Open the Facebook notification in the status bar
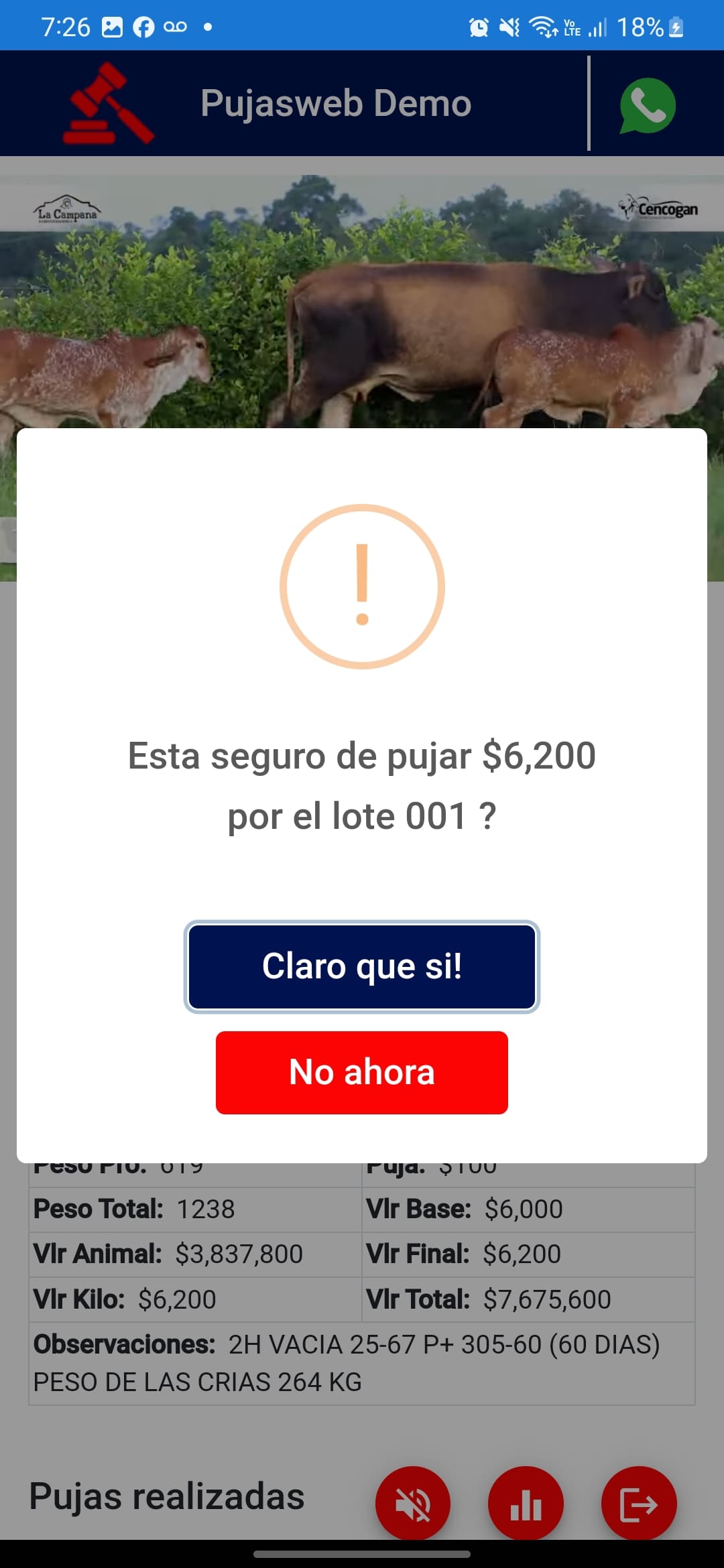The image size is (724, 1568). coord(143,27)
